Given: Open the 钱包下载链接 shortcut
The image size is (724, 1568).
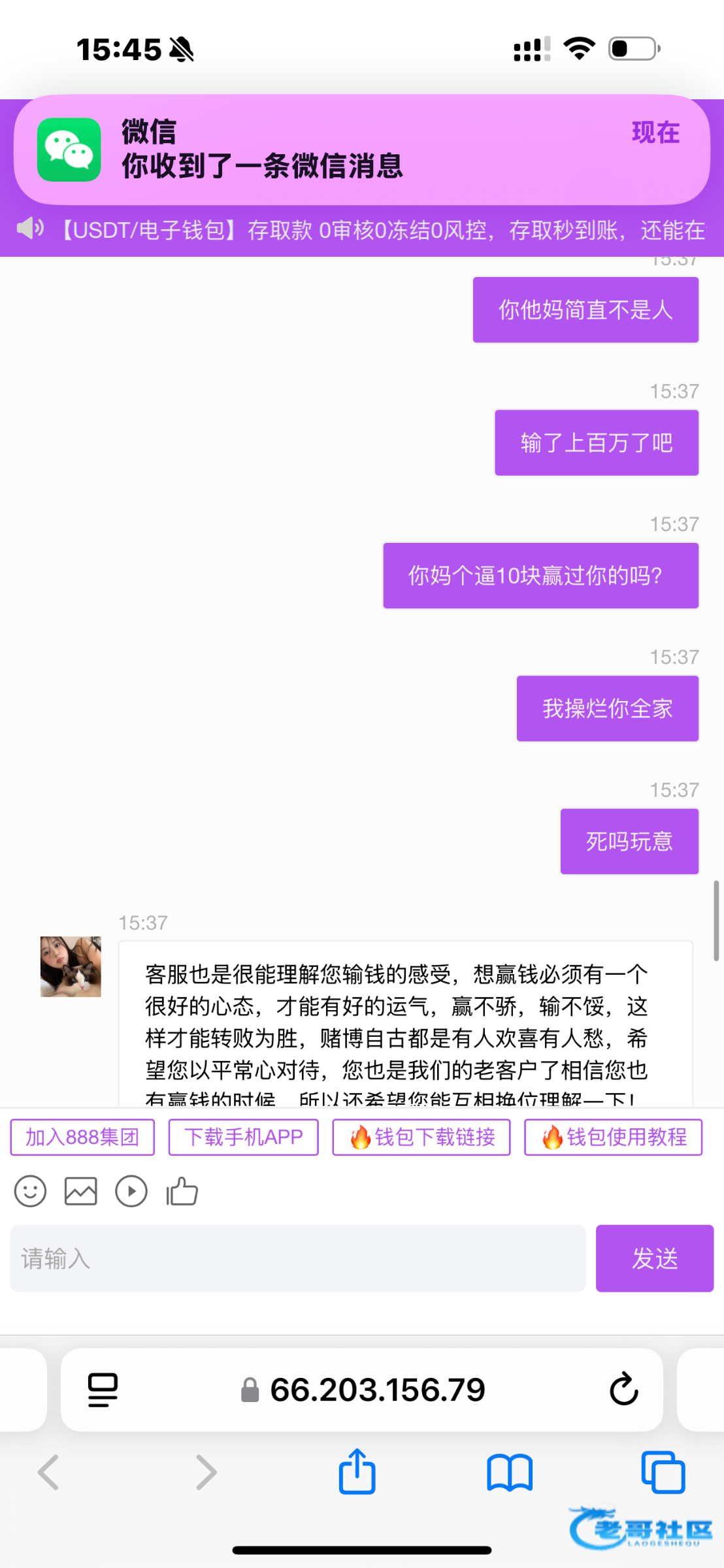Looking at the screenshot, I should [421, 1137].
